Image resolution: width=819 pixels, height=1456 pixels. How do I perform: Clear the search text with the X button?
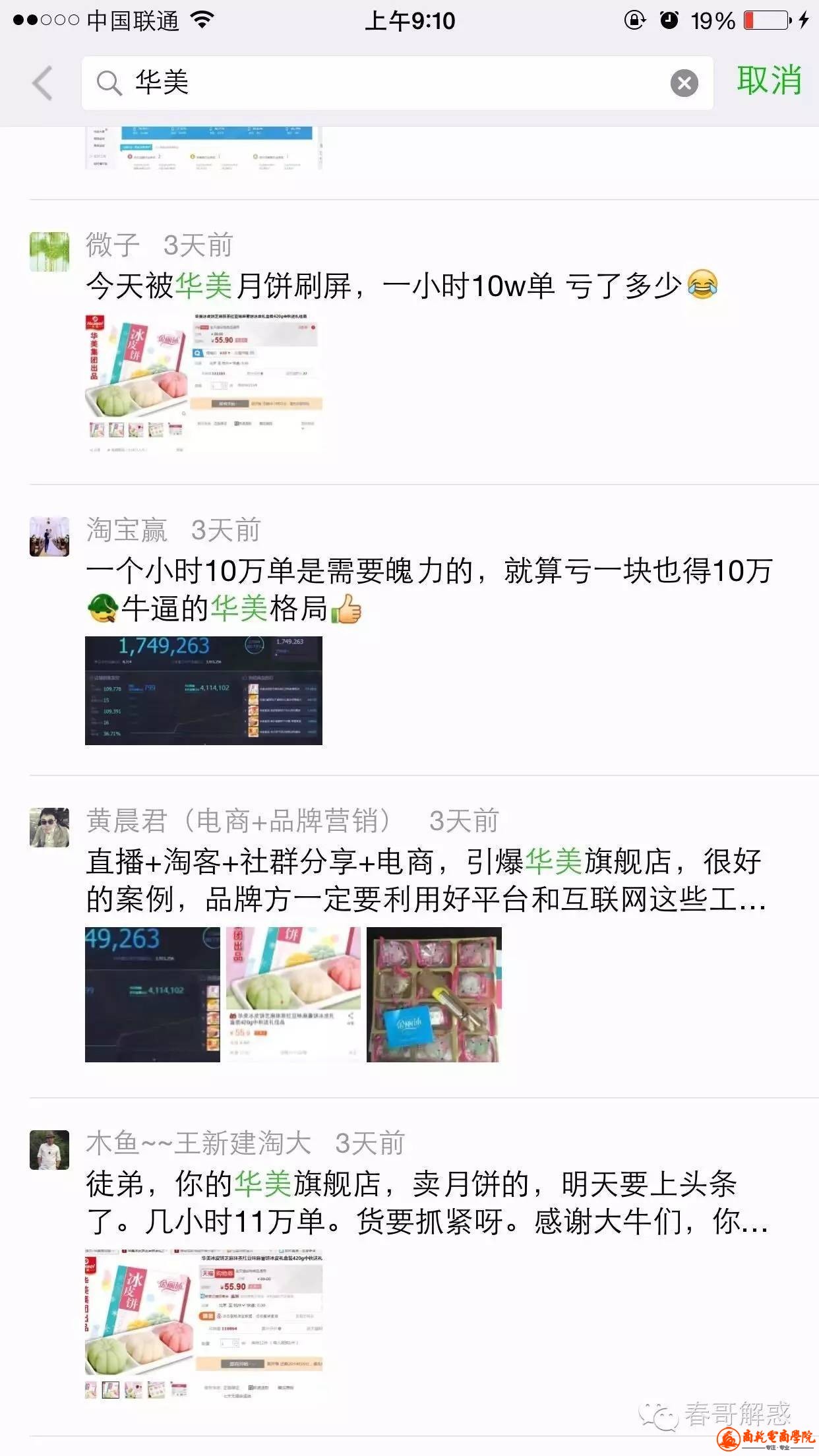click(x=684, y=84)
